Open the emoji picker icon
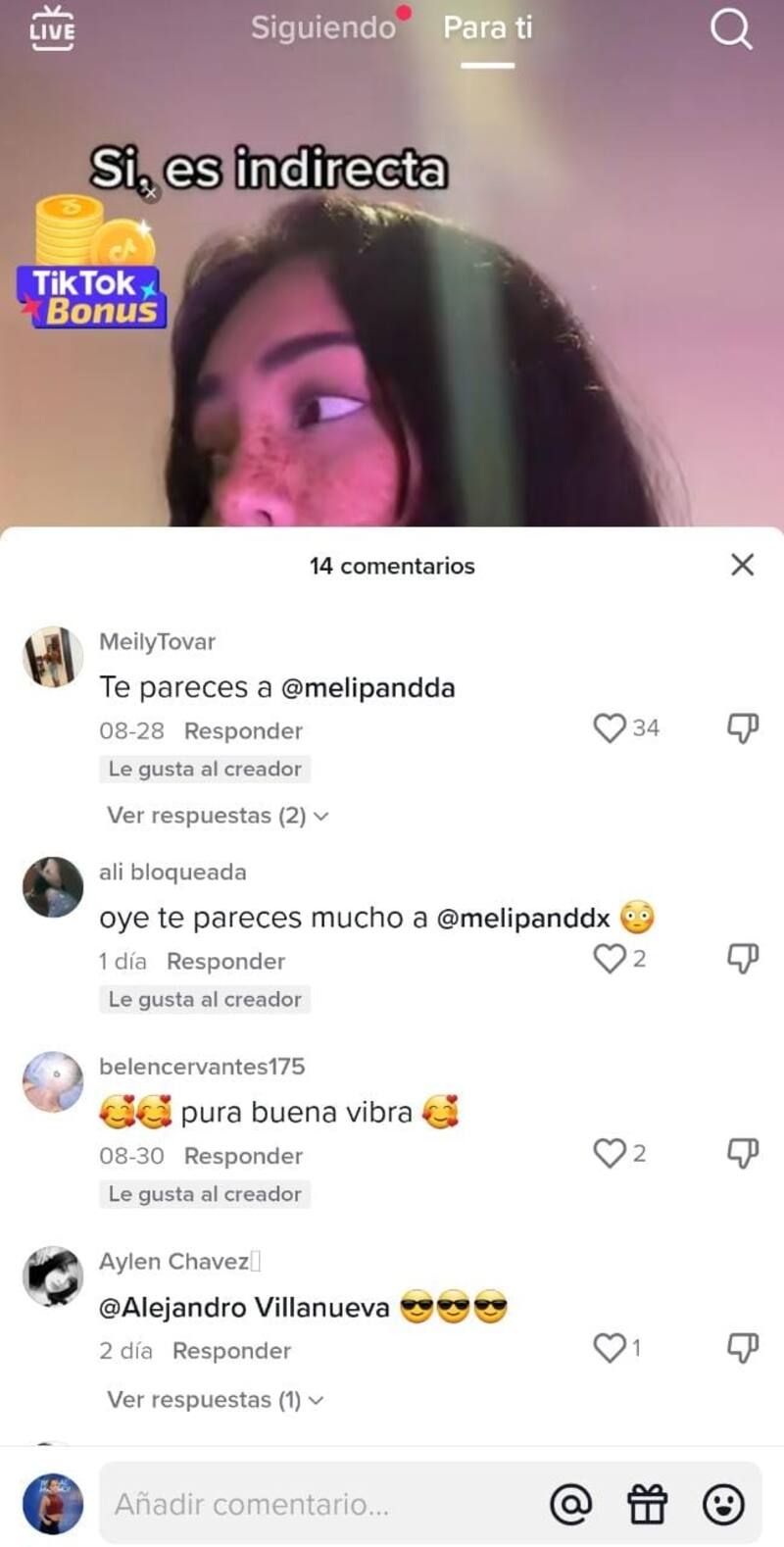The width and height of the screenshot is (784, 1547). pos(723,1504)
